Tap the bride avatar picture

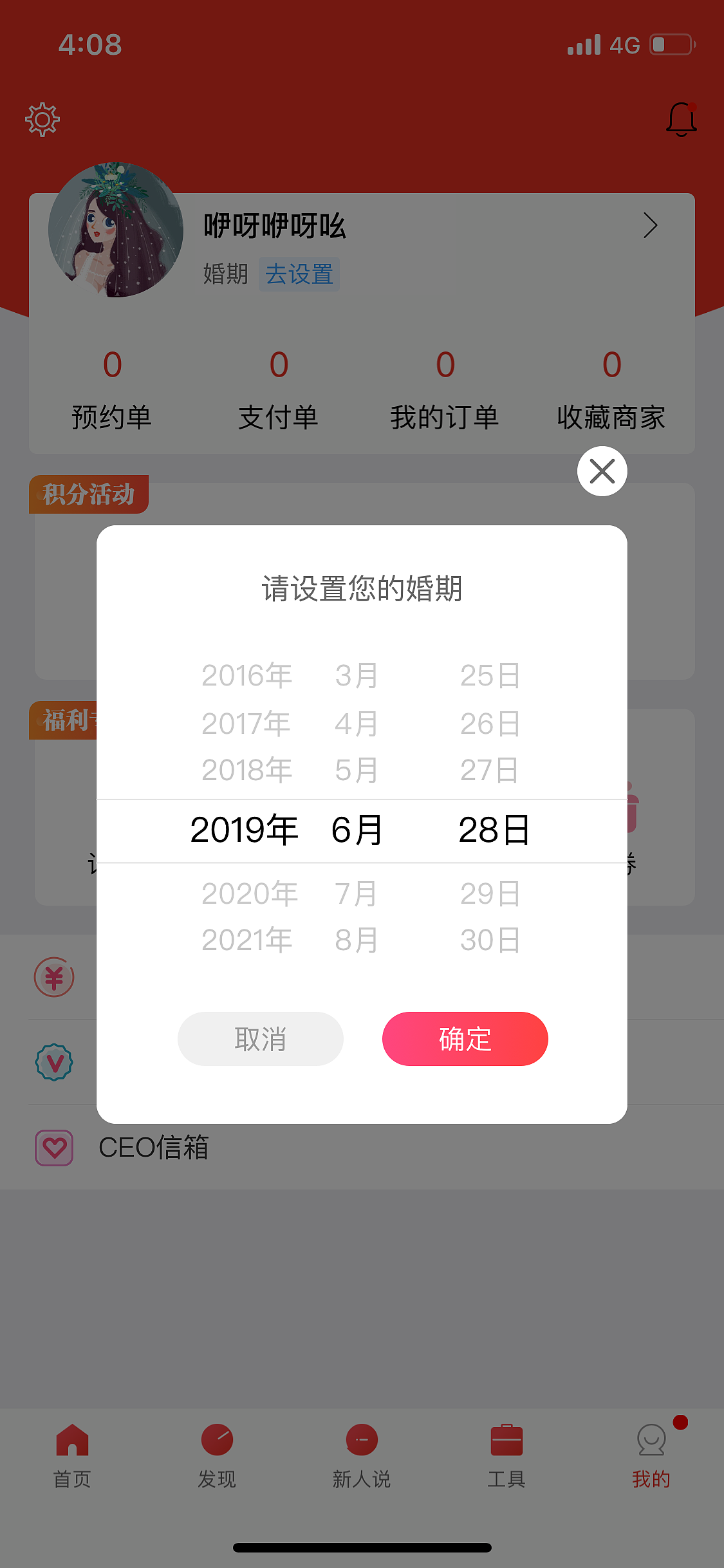click(x=116, y=230)
